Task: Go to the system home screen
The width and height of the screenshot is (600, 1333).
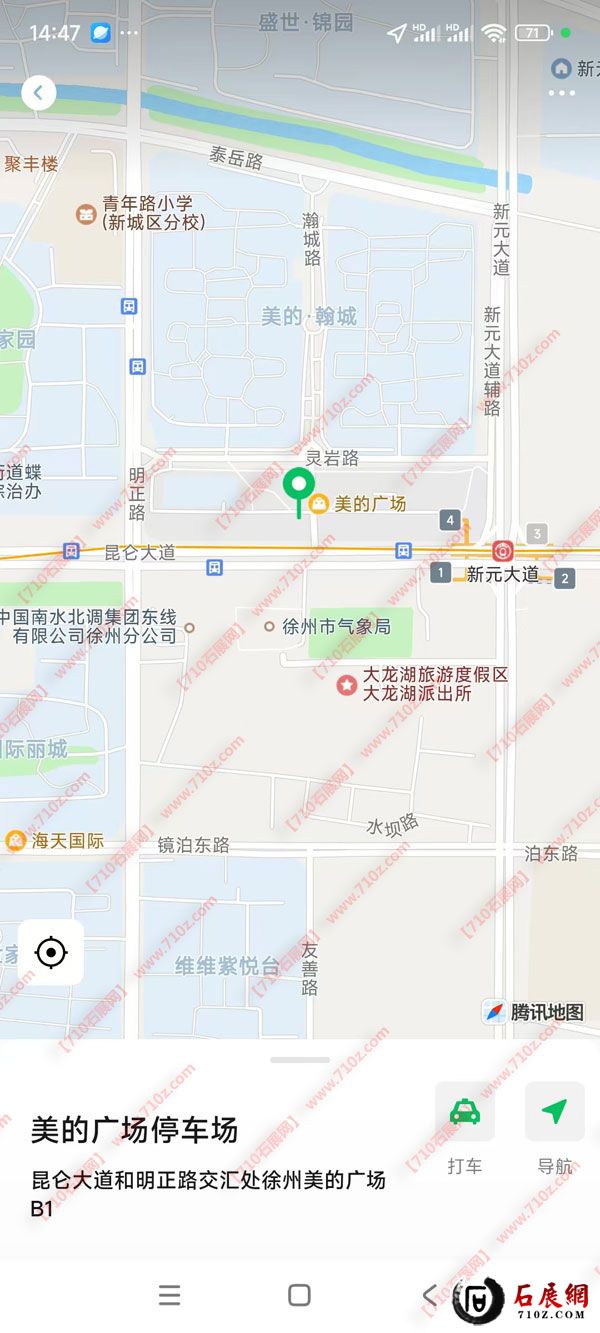Action: coord(299,1295)
